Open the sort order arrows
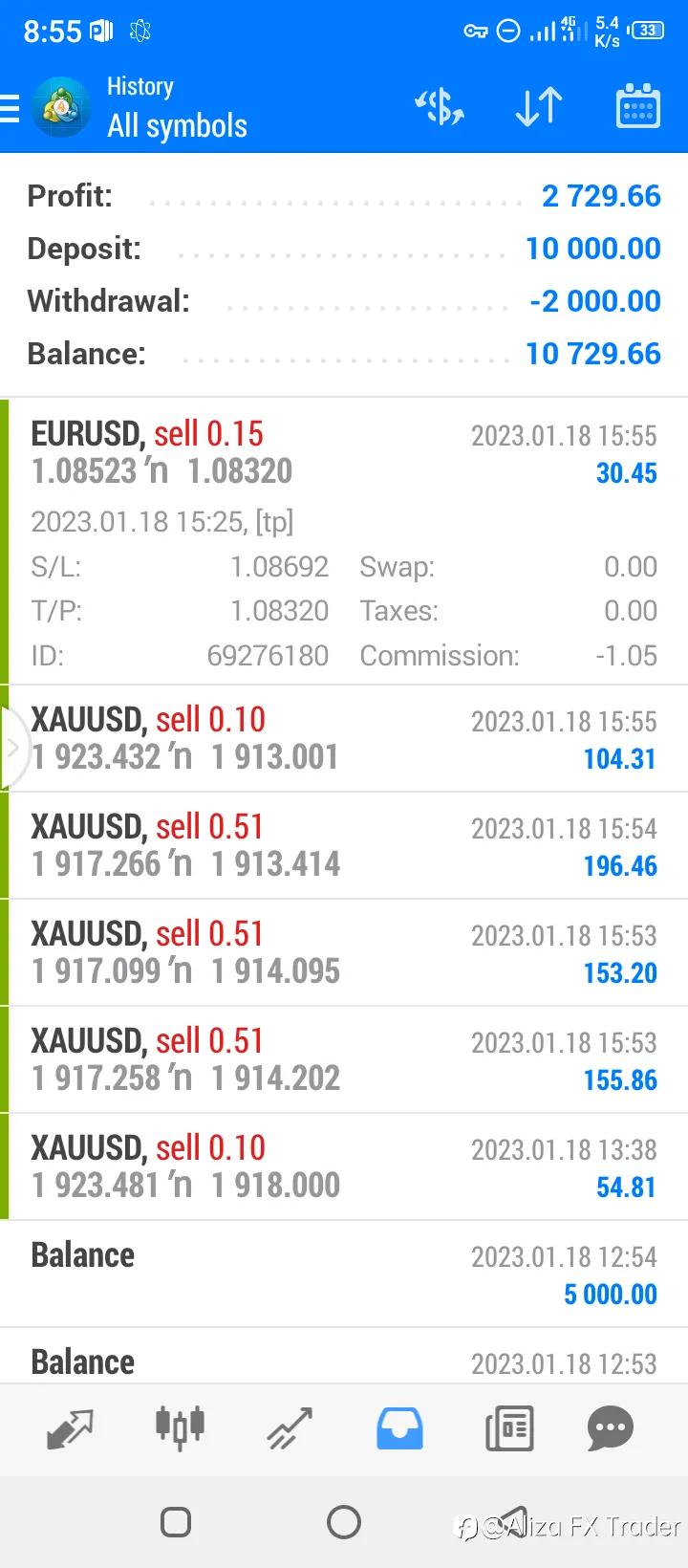Image resolution: width=688 pixels, height=1568 pixels. (x=539, y=107)
